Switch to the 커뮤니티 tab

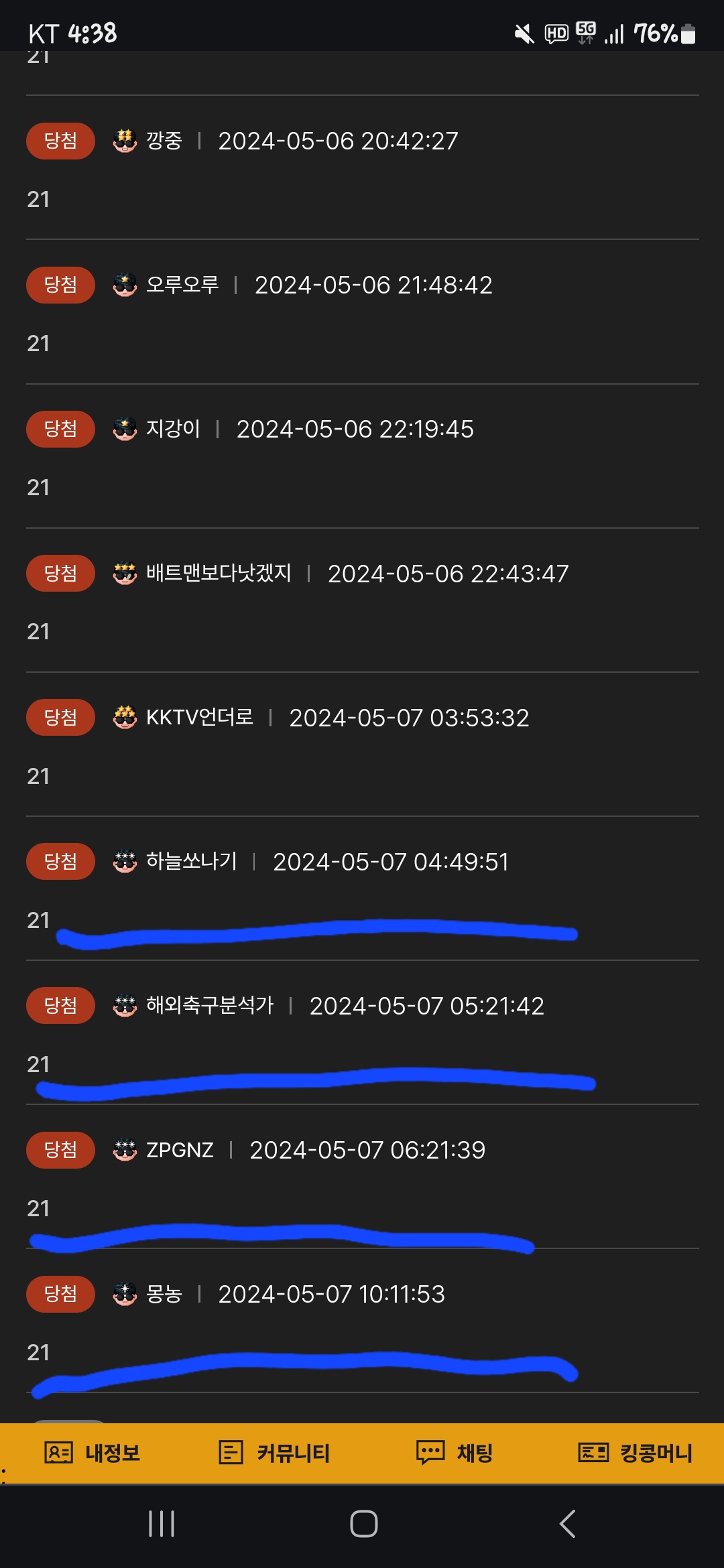click(x=275, y=1453)
